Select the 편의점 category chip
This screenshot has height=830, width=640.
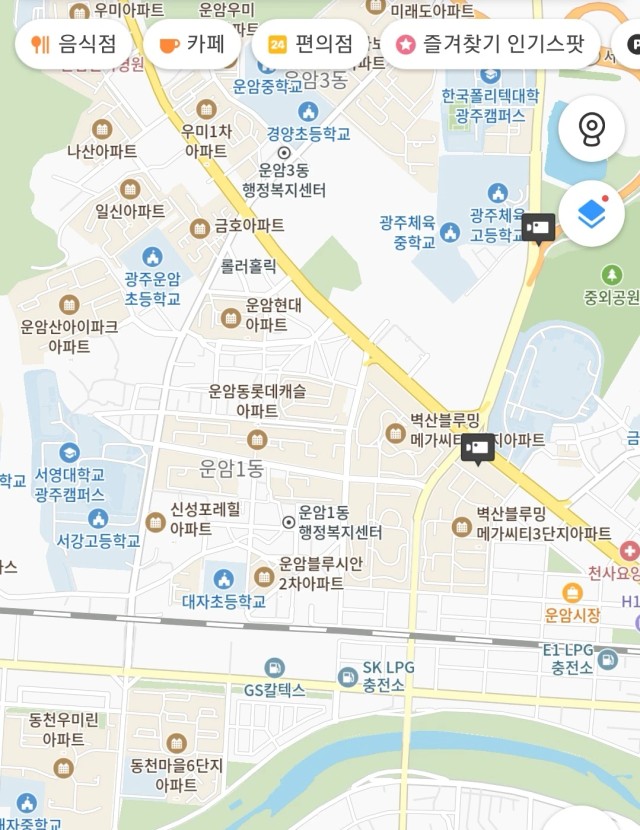click(x=310, y=44)
